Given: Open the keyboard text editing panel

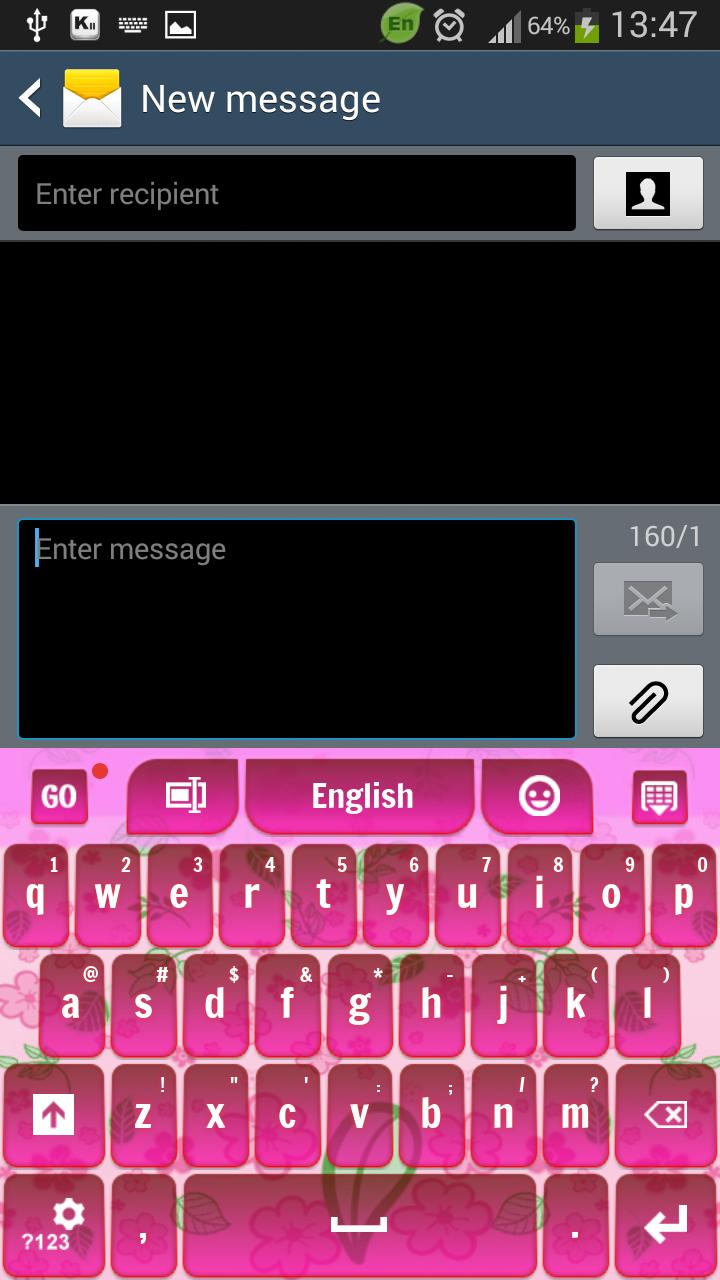Looking at the screenshot, I should [185, 796].
